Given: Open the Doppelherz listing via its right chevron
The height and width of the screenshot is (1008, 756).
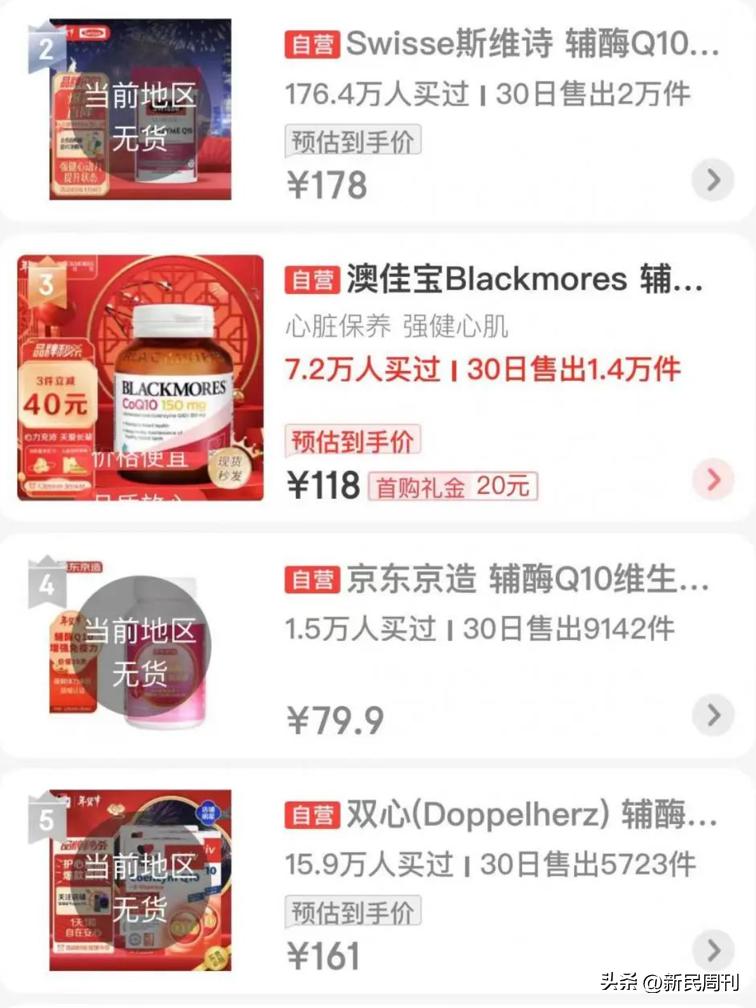Looking at the screenshot, I should (x=713, y=948).
